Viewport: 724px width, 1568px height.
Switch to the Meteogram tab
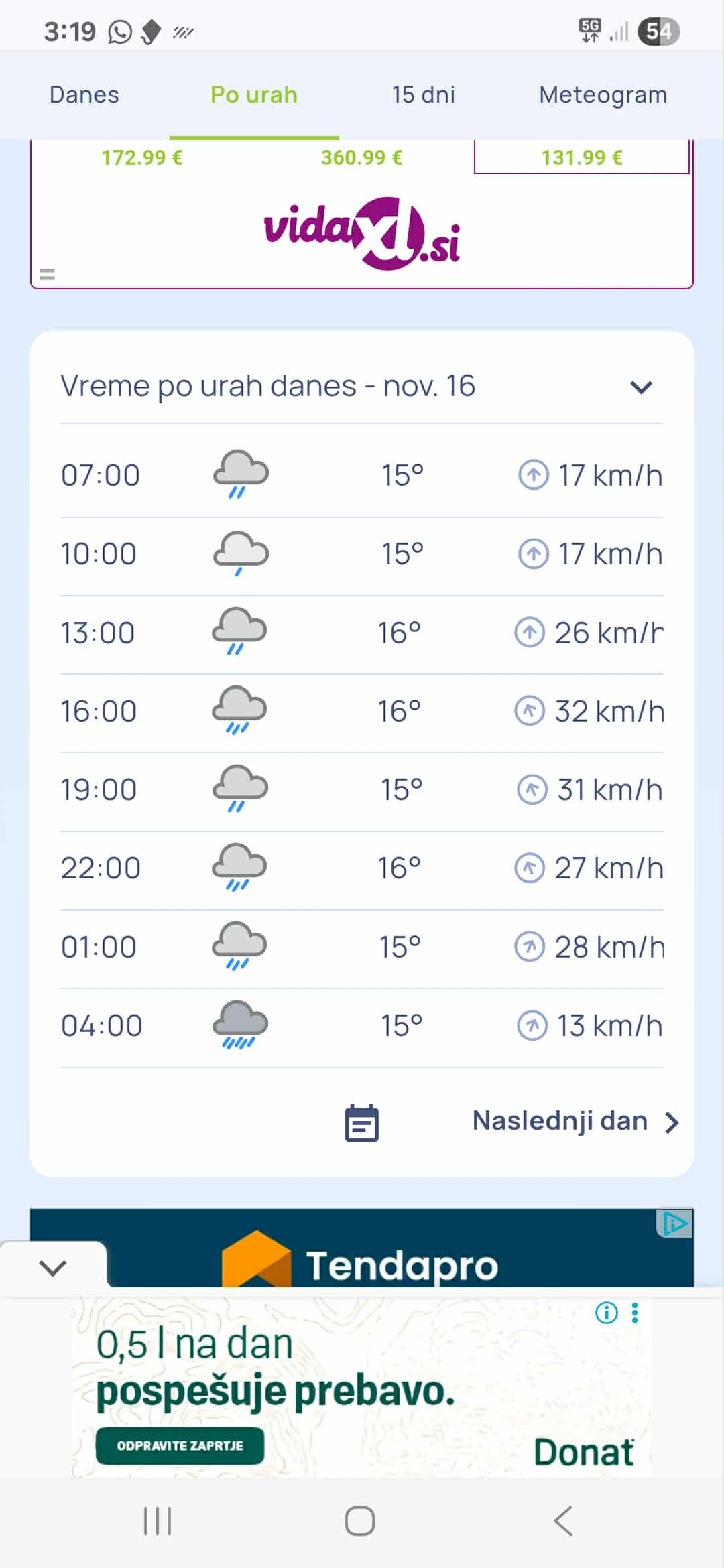pyautogui.click(x=603, y=95)
